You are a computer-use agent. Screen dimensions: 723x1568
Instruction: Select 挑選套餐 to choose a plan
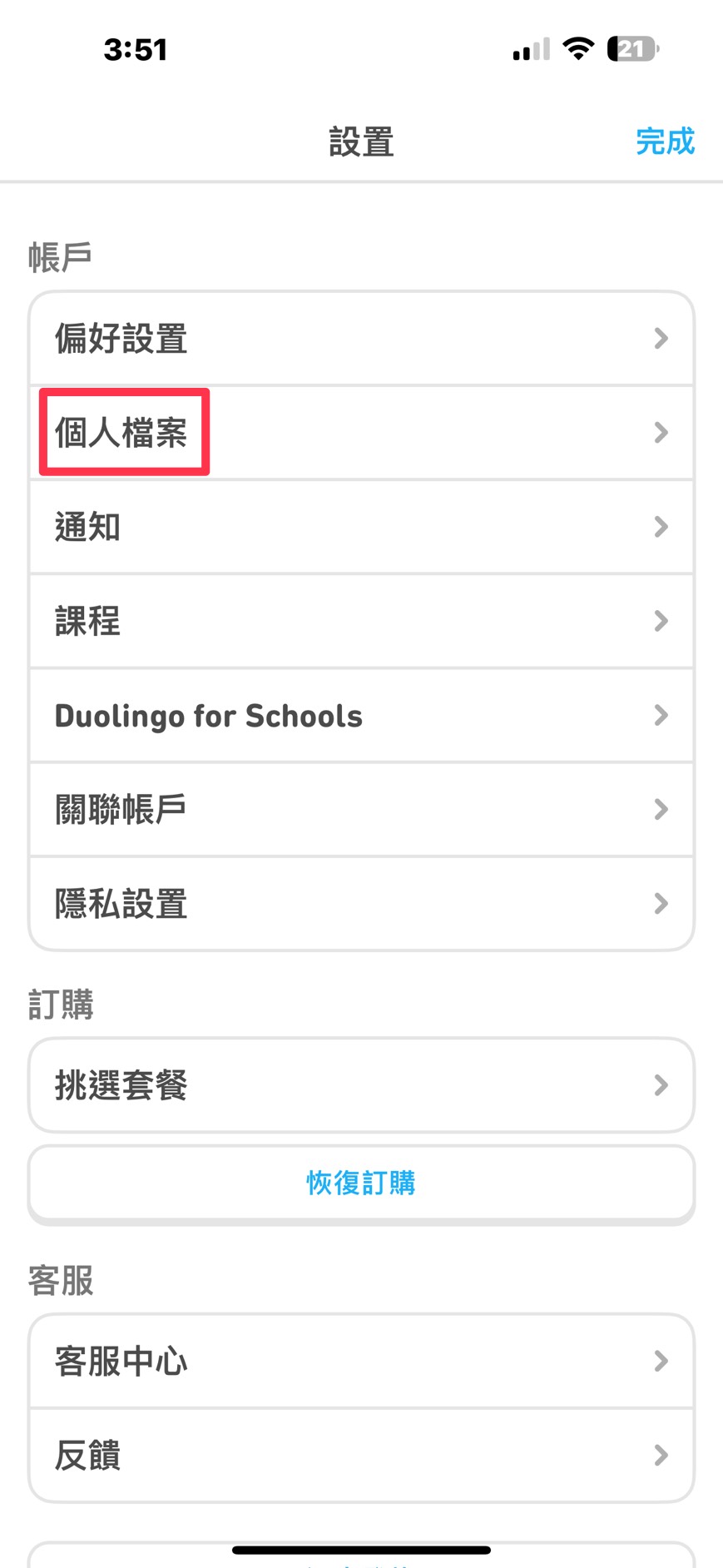click(361, 1085)
